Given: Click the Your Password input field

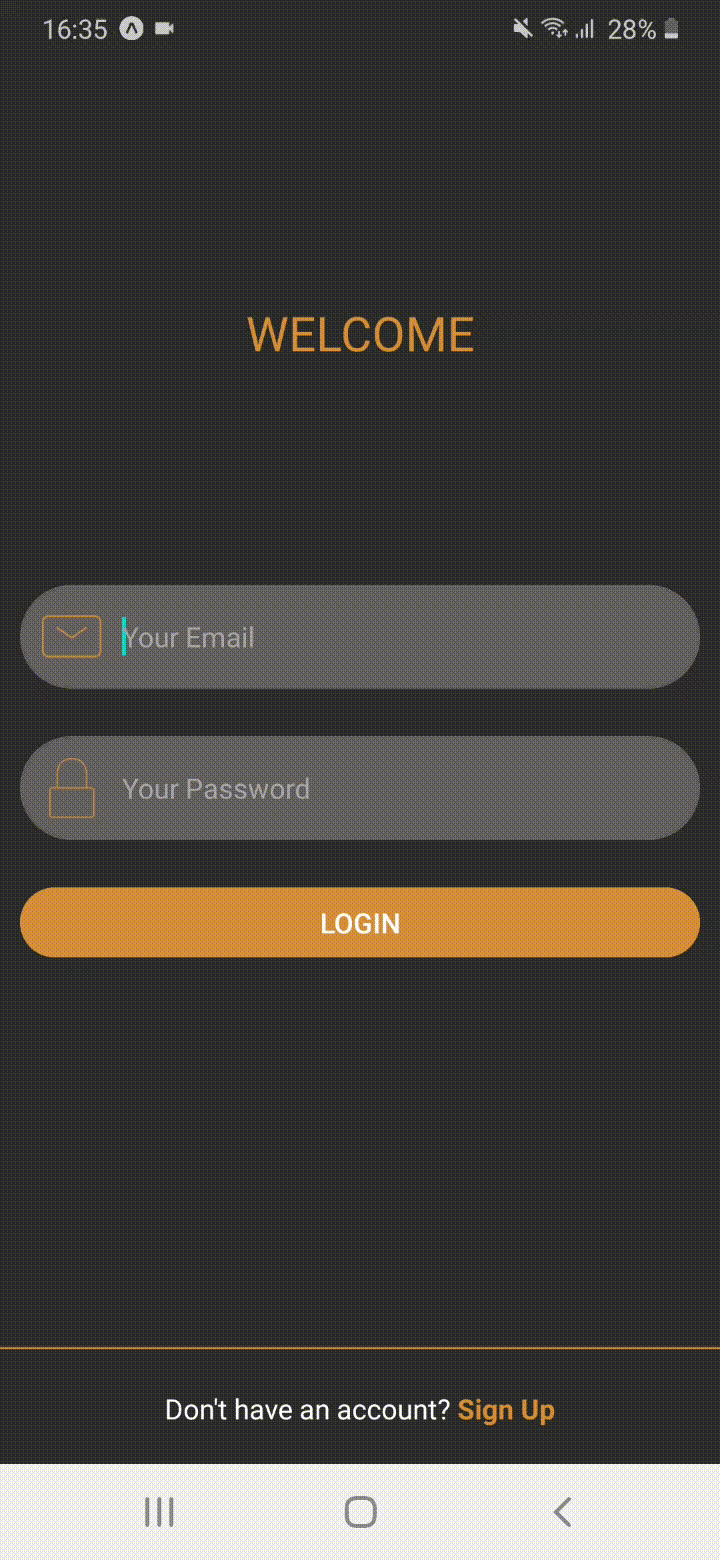Looking at the screenshot, I should [x=360, y=788].
